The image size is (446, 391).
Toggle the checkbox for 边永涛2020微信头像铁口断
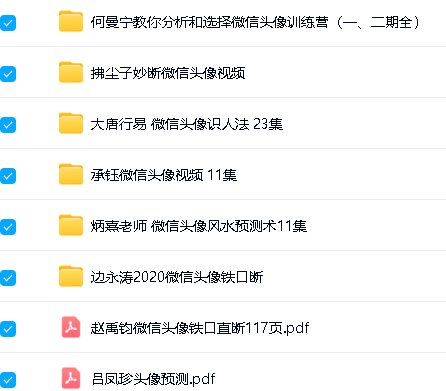coord(8,278)
